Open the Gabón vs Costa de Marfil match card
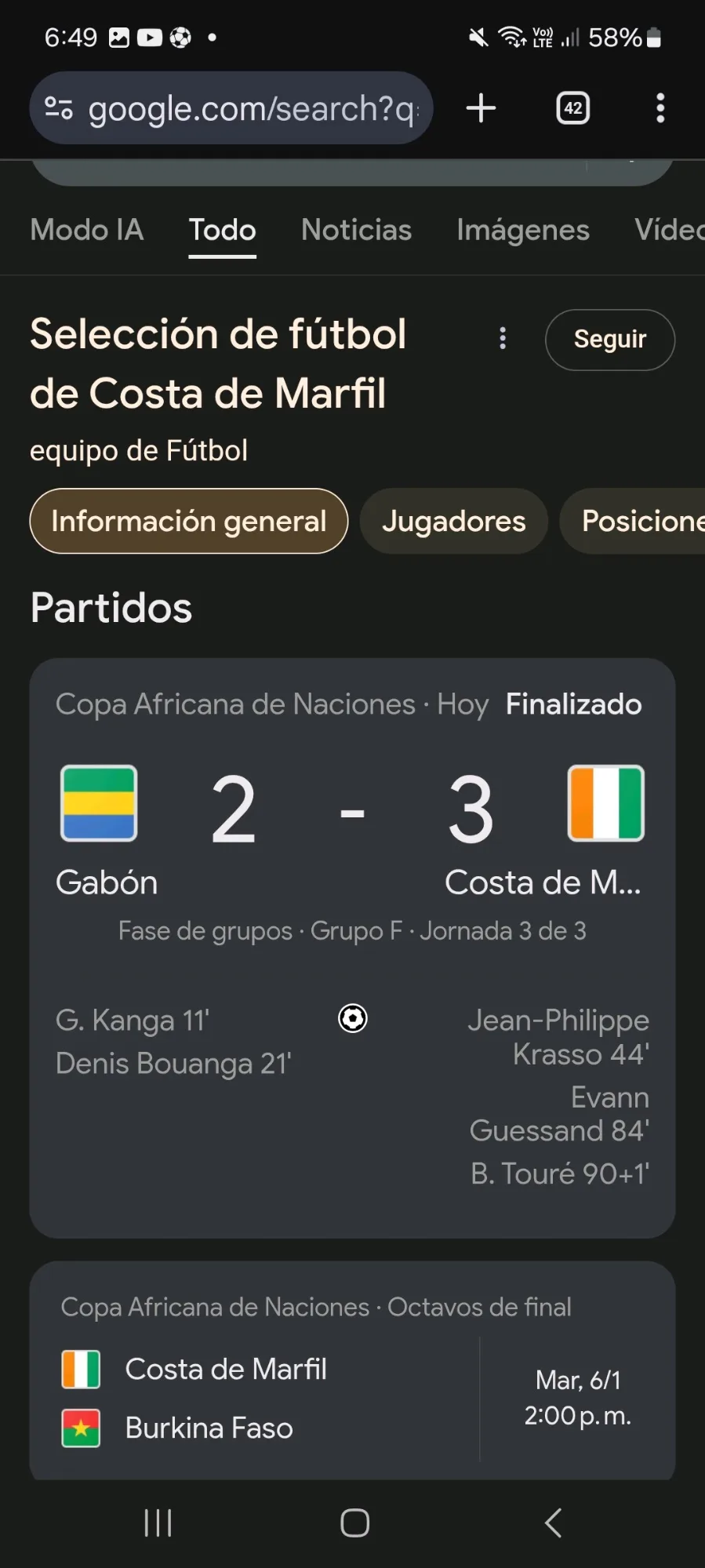705x1568 pixels. point(352,948)
